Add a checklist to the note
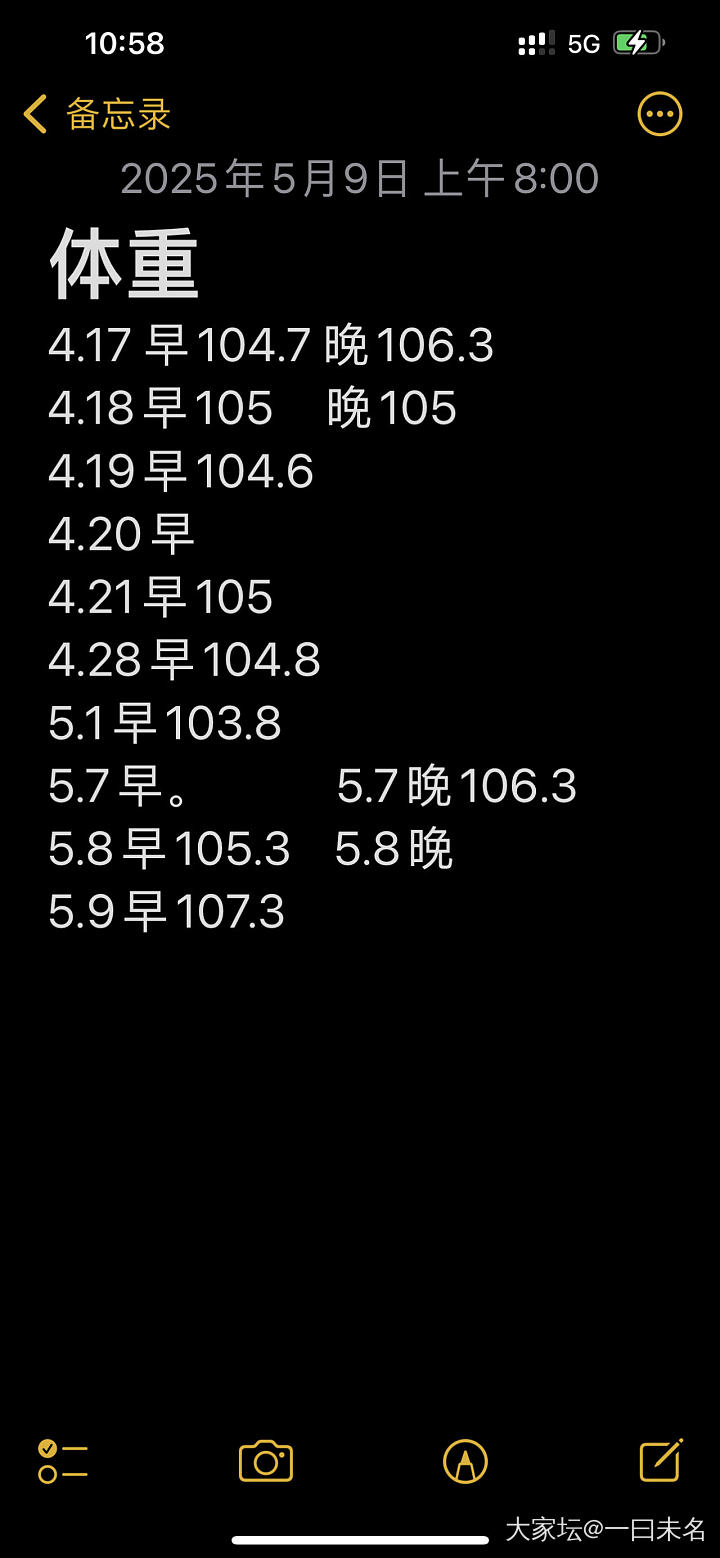This screenshot has height=1558, width=720. pos(63,1461)
